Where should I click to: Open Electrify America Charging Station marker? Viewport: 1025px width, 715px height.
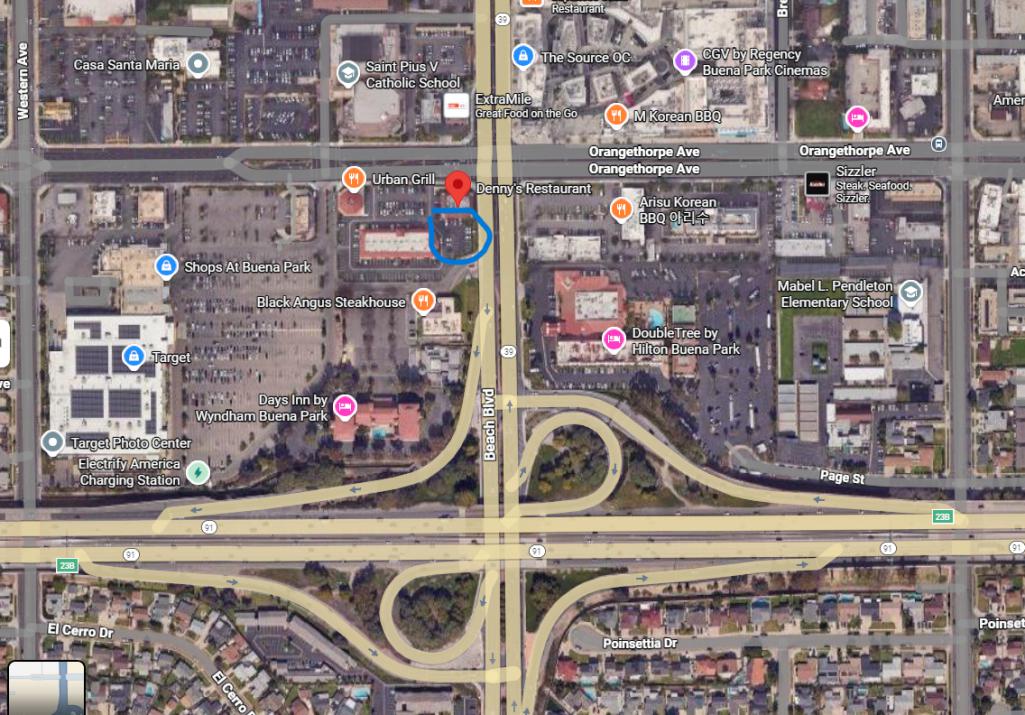click(198, 471)
